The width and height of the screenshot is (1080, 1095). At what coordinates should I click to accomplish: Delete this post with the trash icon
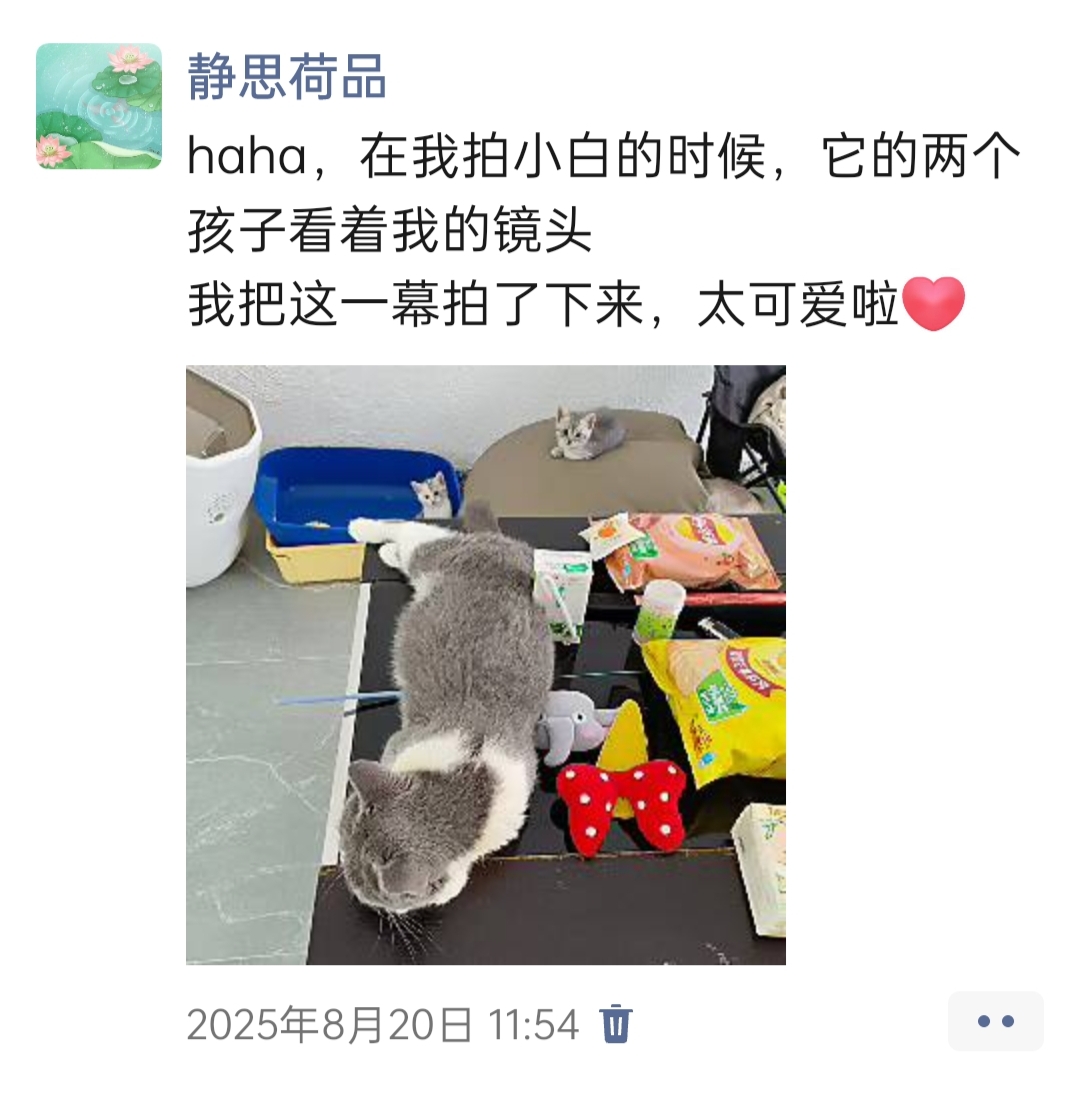(615, 1024)
